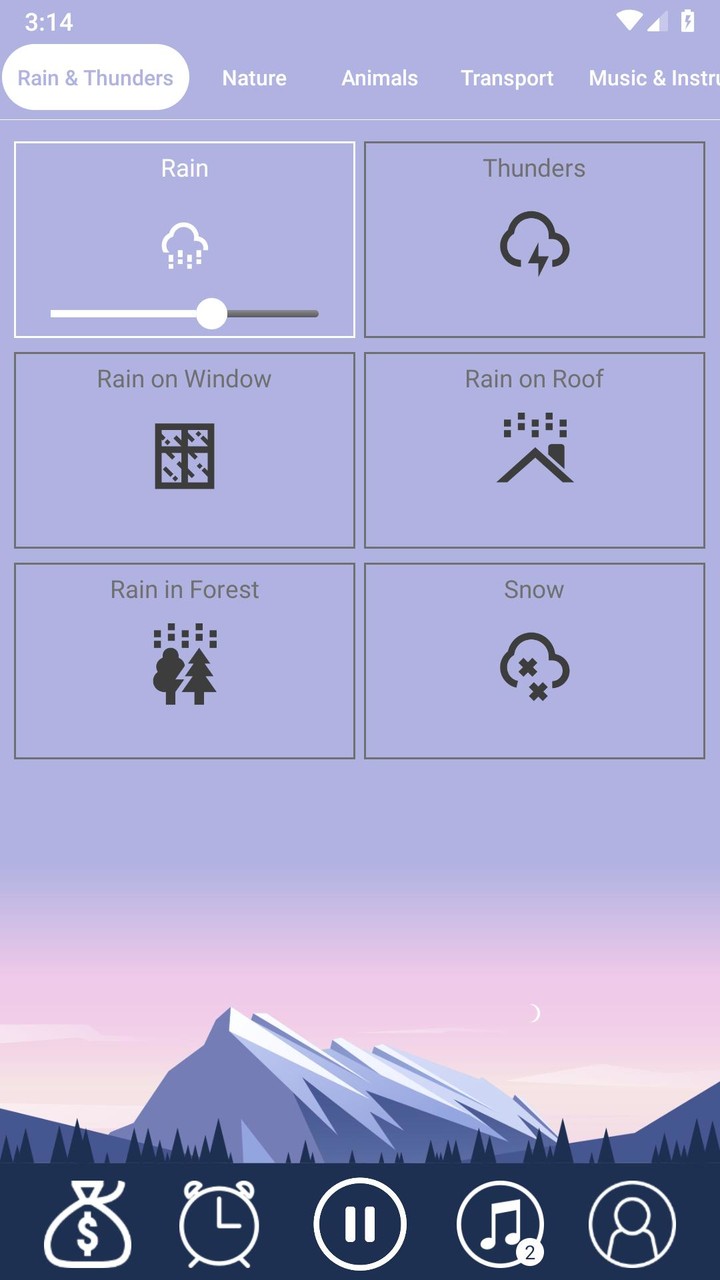Play the Rain on Window sound

tap(184, 450)
